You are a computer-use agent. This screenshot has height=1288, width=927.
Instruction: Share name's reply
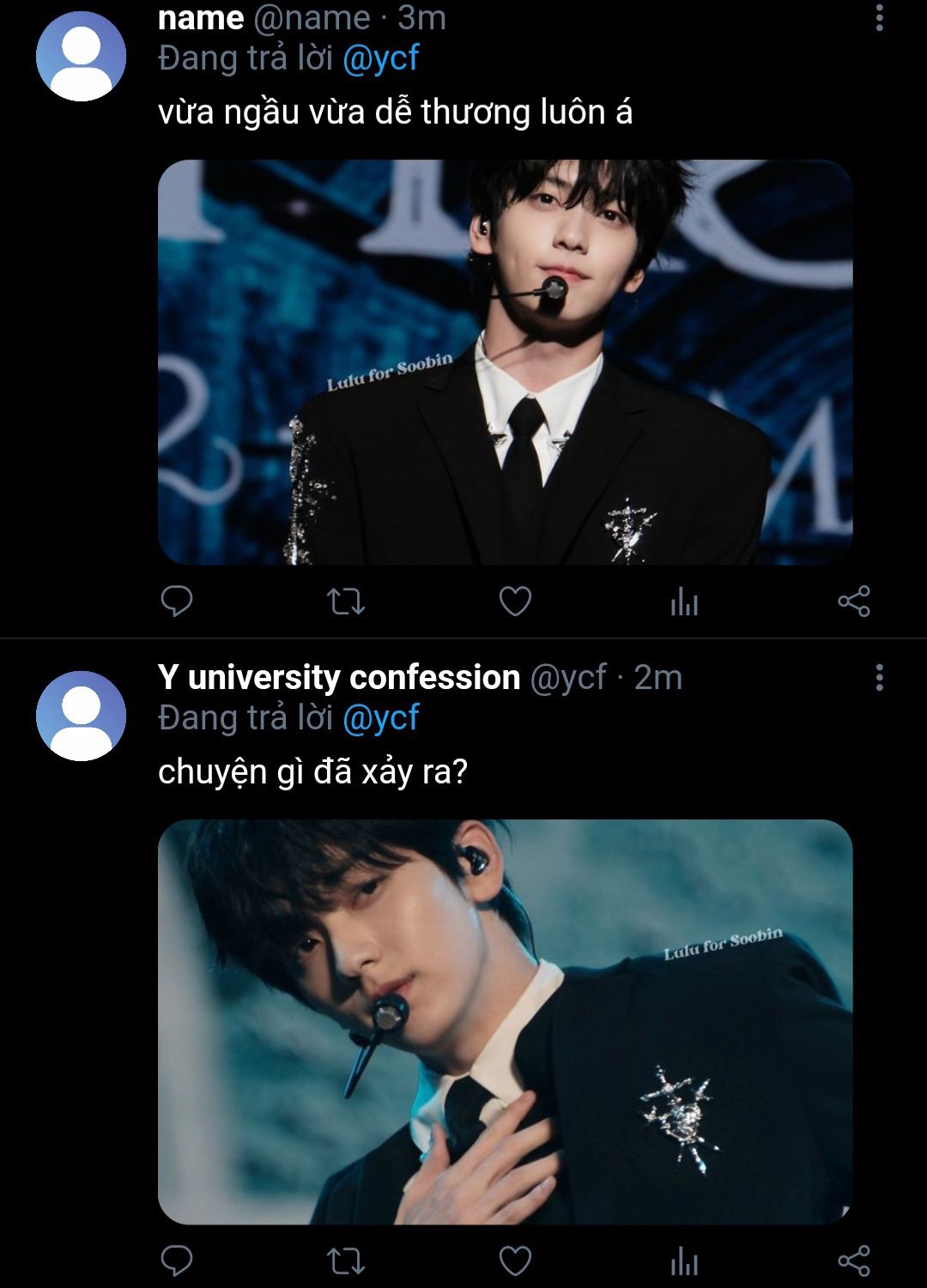tap(854, 602)
